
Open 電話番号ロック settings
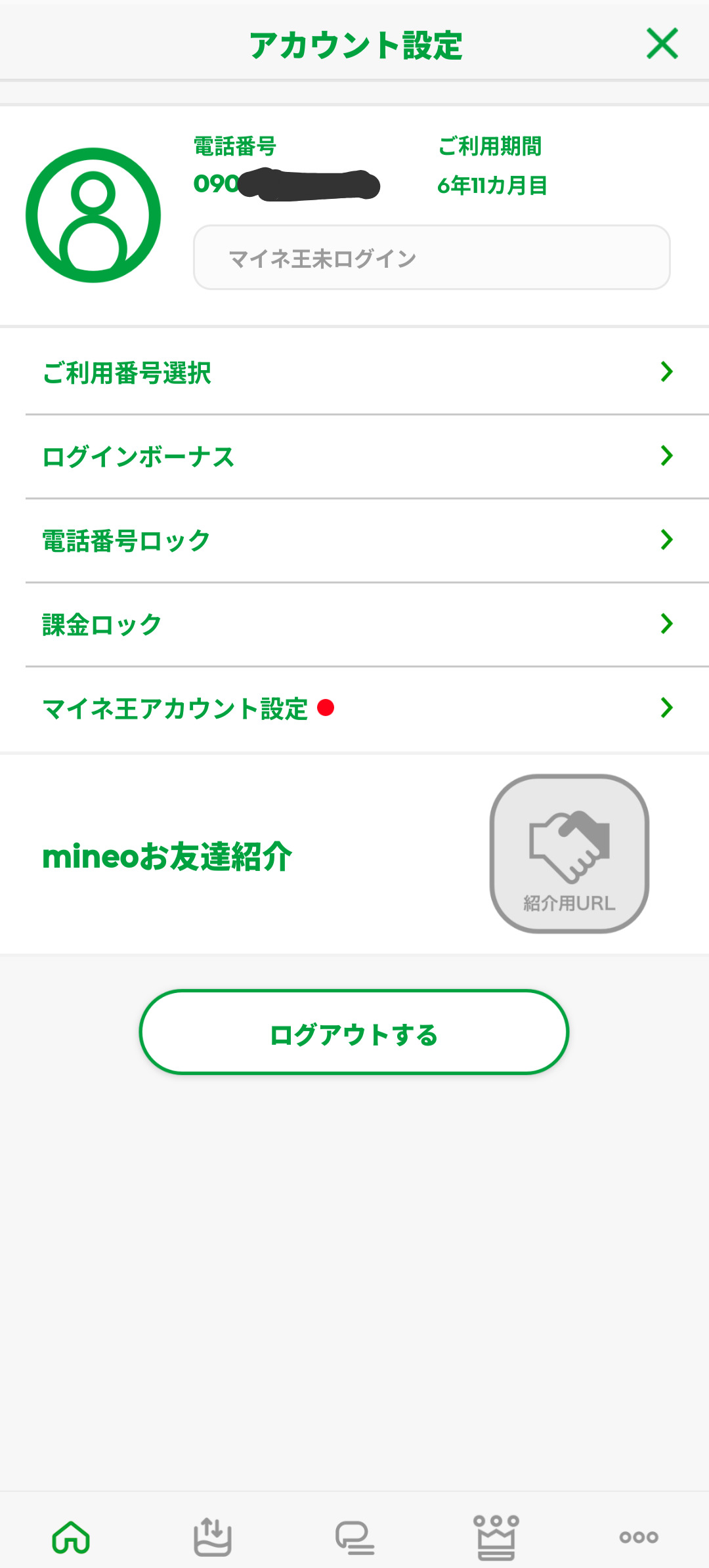(354, 540)
